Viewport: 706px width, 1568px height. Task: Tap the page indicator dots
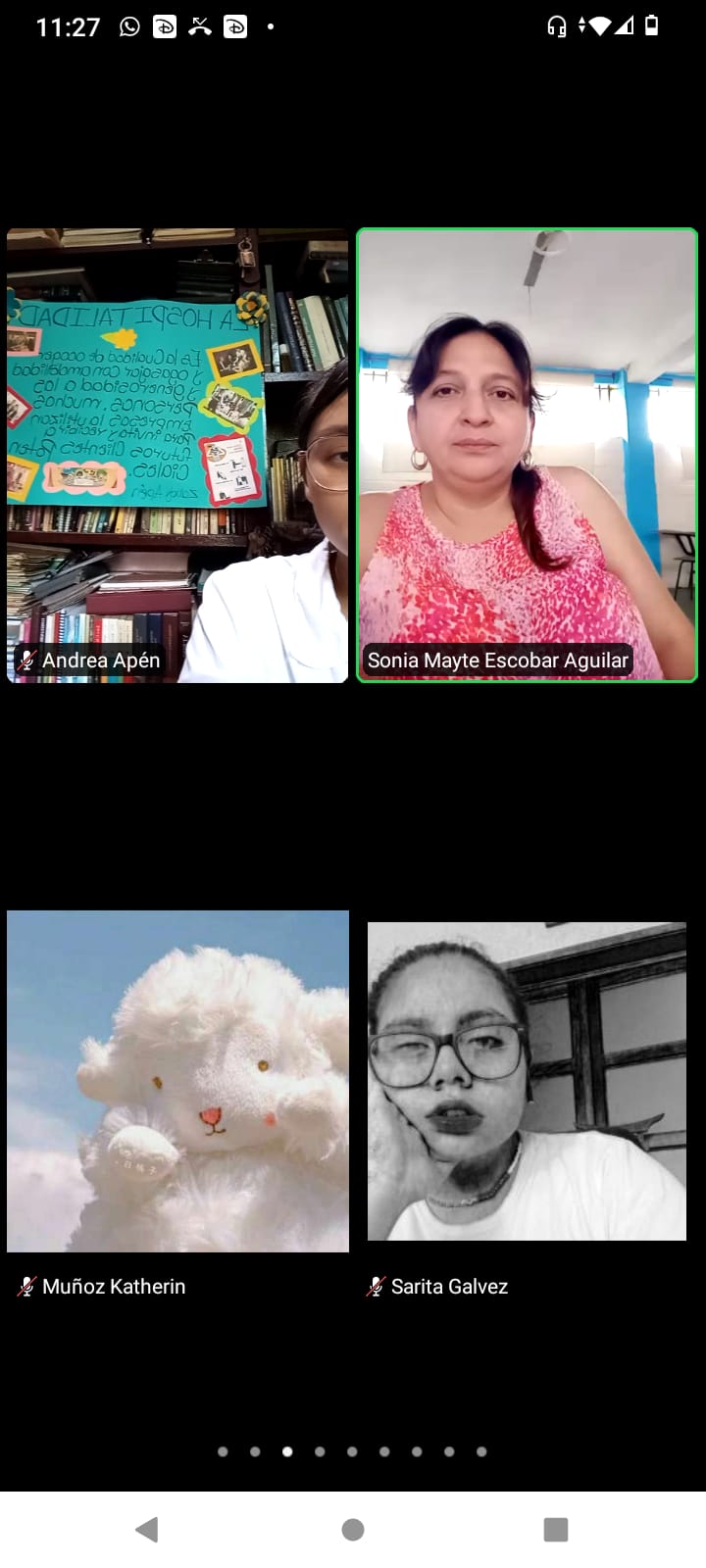click(352, 1451)
